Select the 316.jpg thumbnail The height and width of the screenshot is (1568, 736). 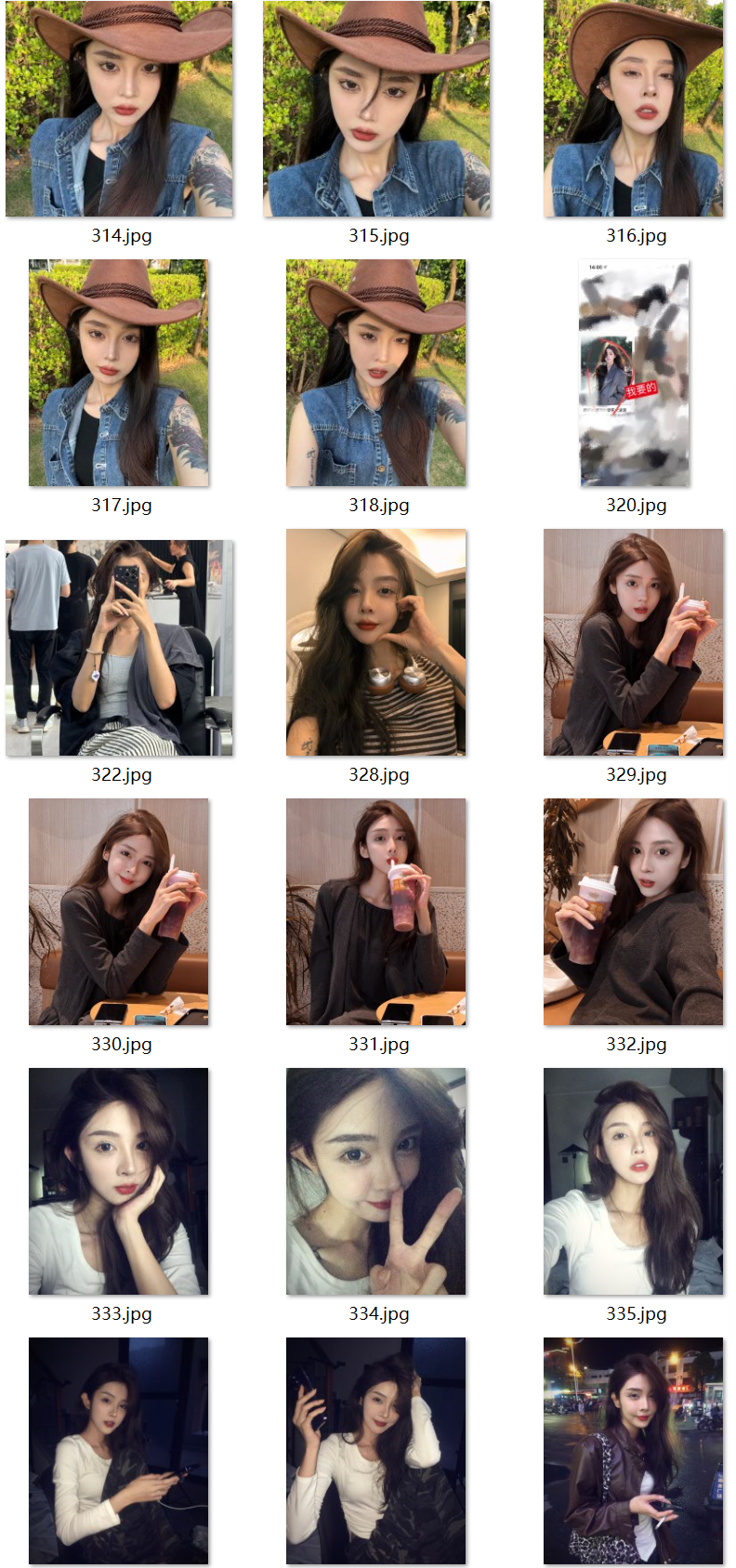634,109
